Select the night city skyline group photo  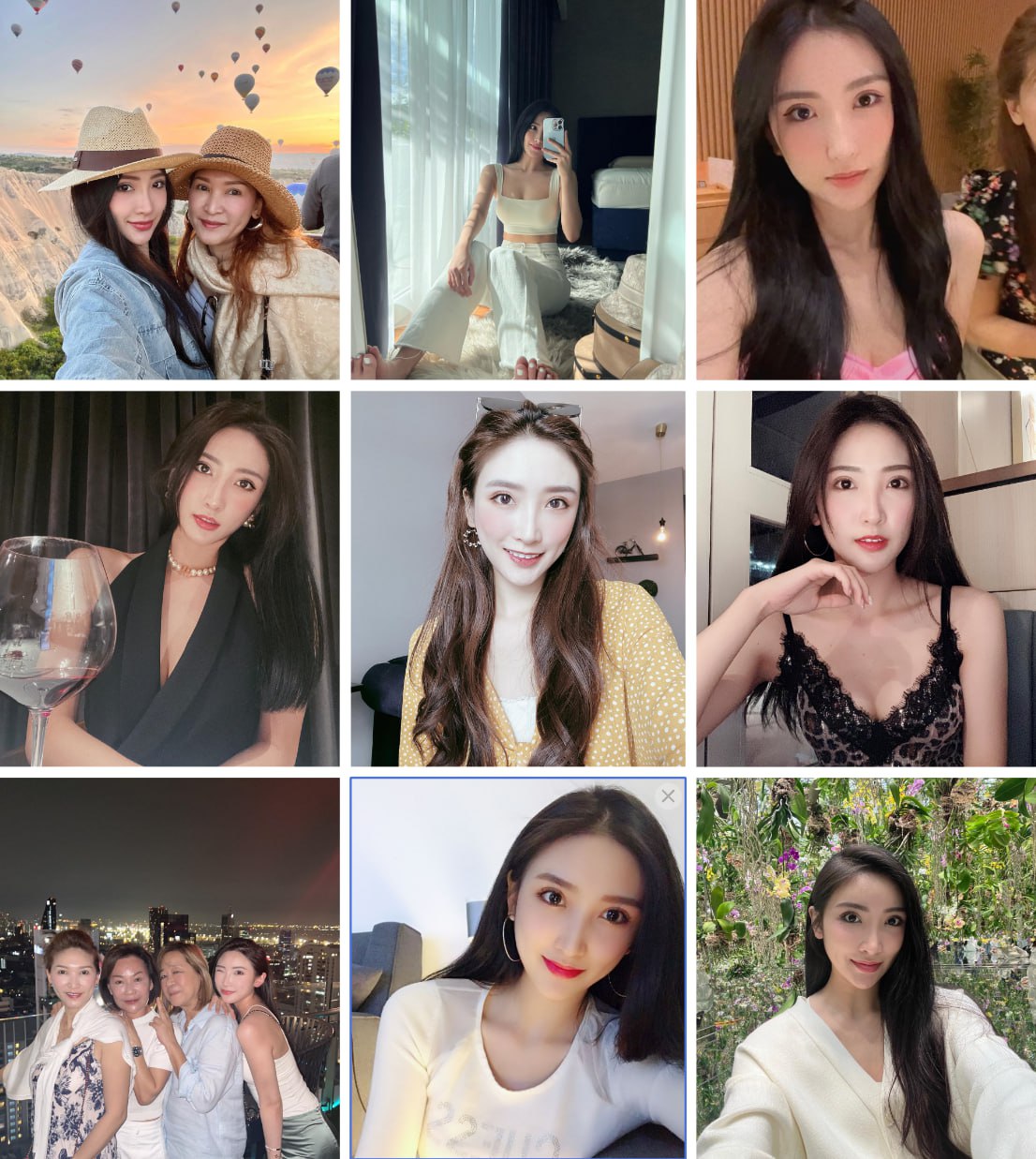coord(170,968)
